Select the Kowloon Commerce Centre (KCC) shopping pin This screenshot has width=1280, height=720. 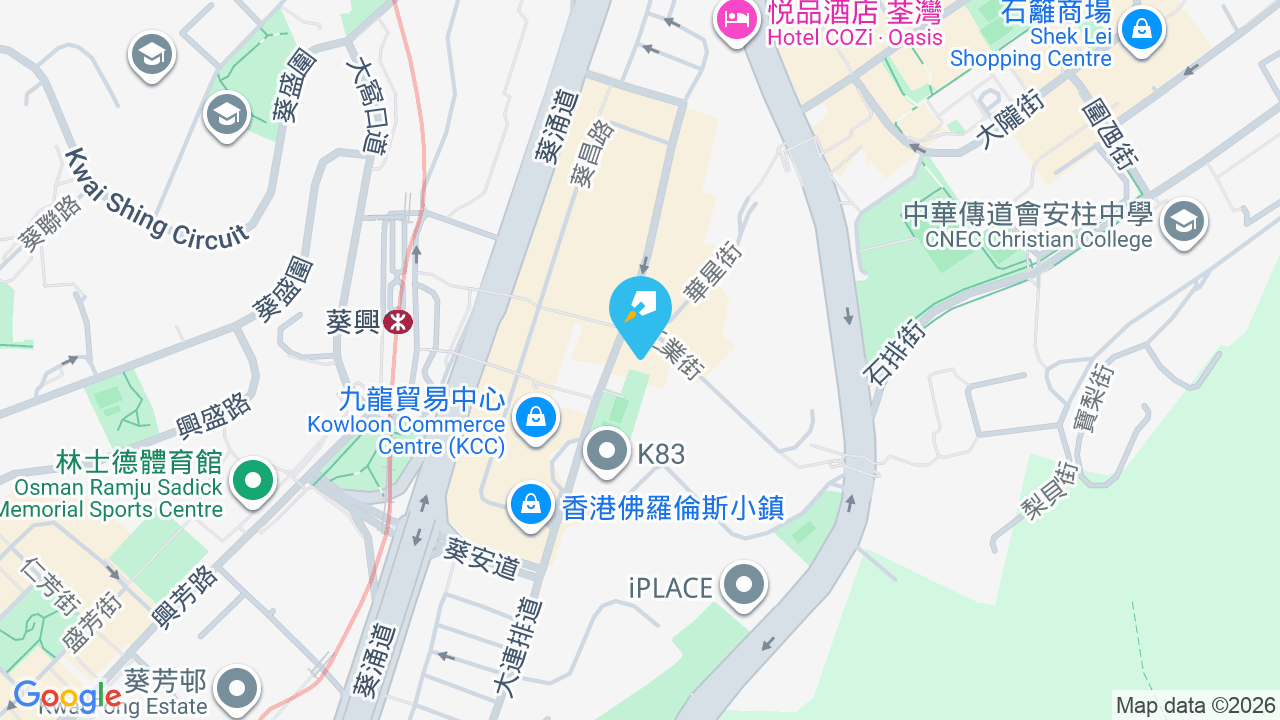pyautogui.click(x=536, y=419)
